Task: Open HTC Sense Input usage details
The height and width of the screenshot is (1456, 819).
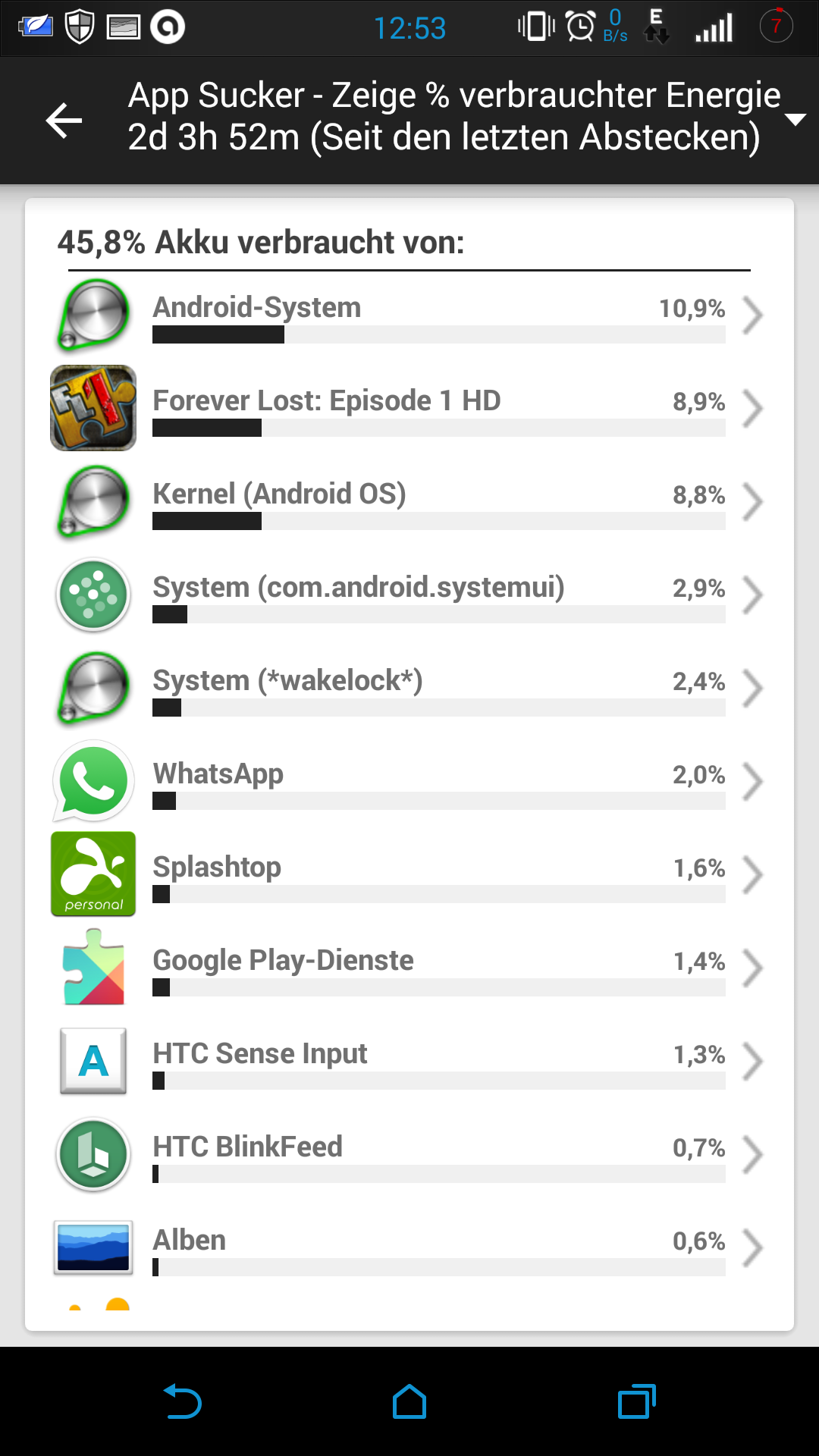Action: (409, 1061)
